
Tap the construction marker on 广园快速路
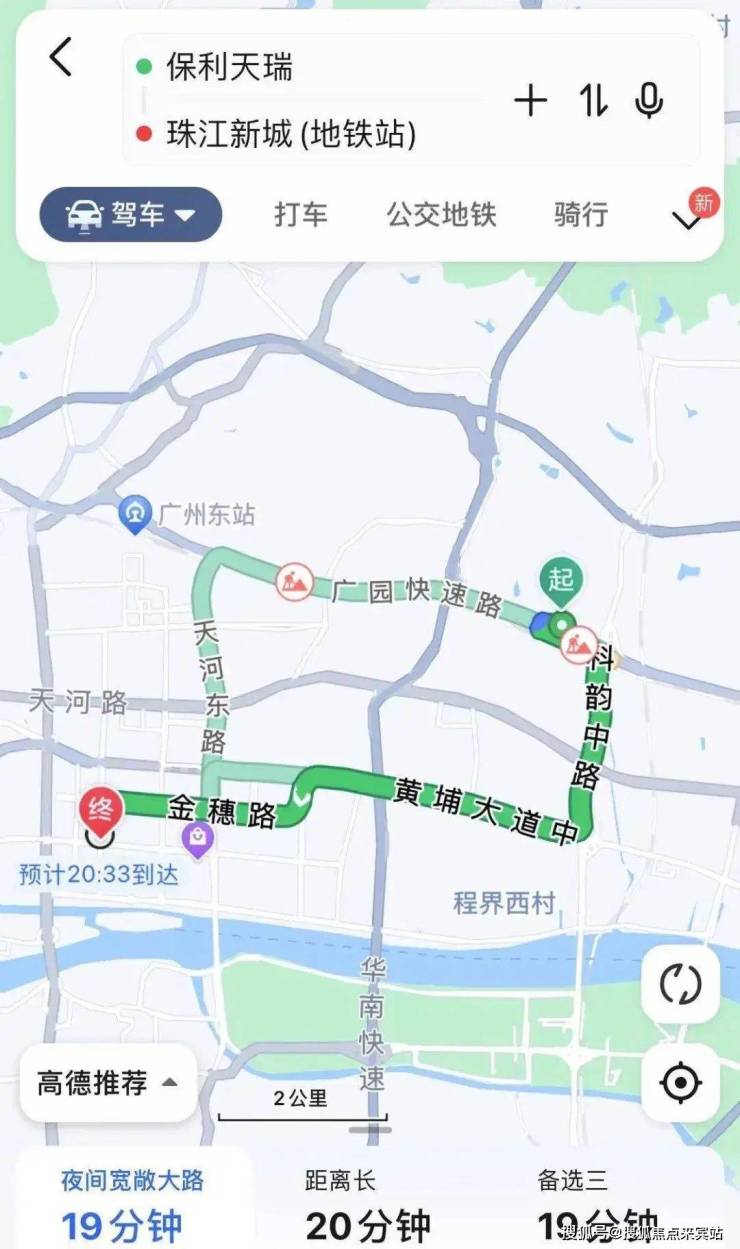(x=294, y=581)
